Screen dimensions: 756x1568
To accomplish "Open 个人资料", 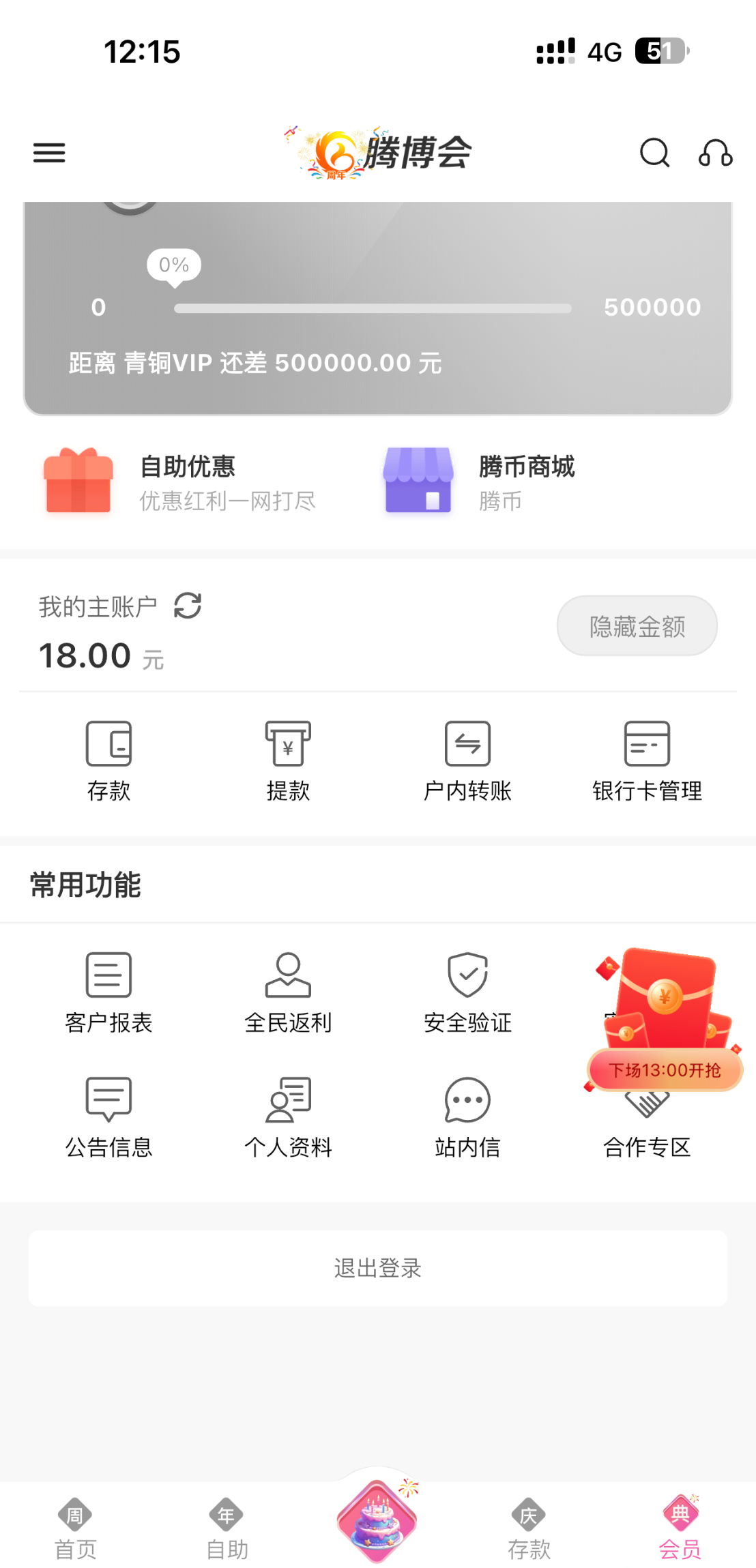I will 288,1116.
